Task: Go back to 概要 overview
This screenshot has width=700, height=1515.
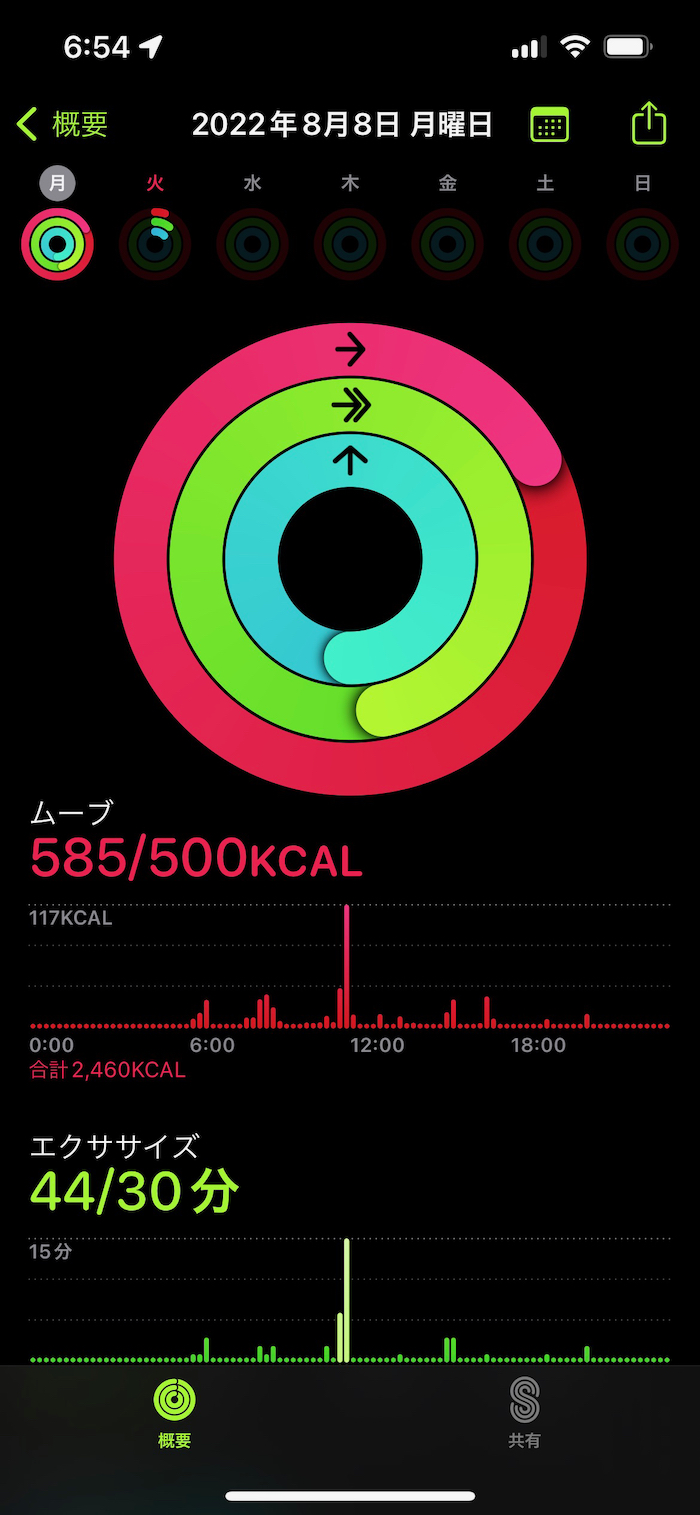Action: [x=63, y=124]
